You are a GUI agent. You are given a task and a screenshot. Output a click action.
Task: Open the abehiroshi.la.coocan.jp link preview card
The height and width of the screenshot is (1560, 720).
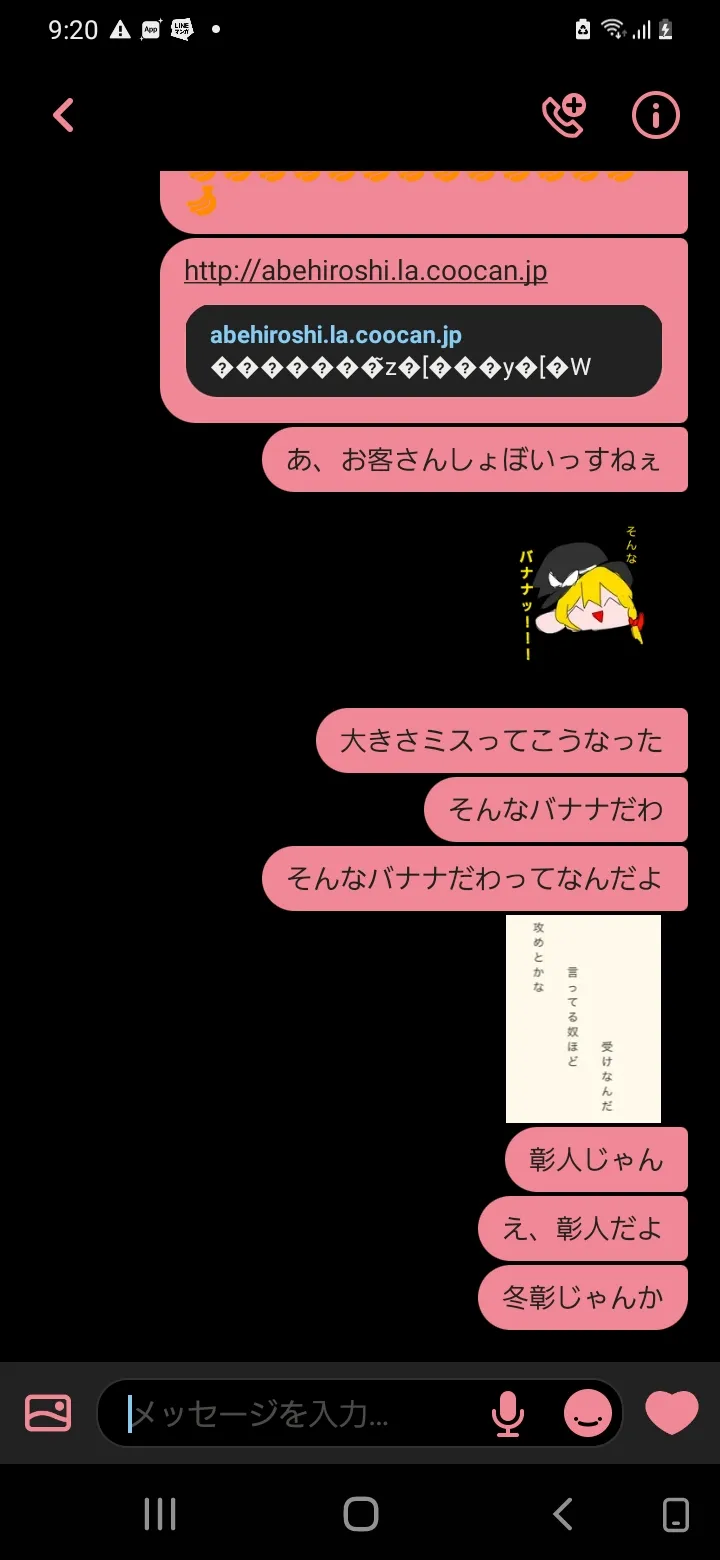coord(424,351)
